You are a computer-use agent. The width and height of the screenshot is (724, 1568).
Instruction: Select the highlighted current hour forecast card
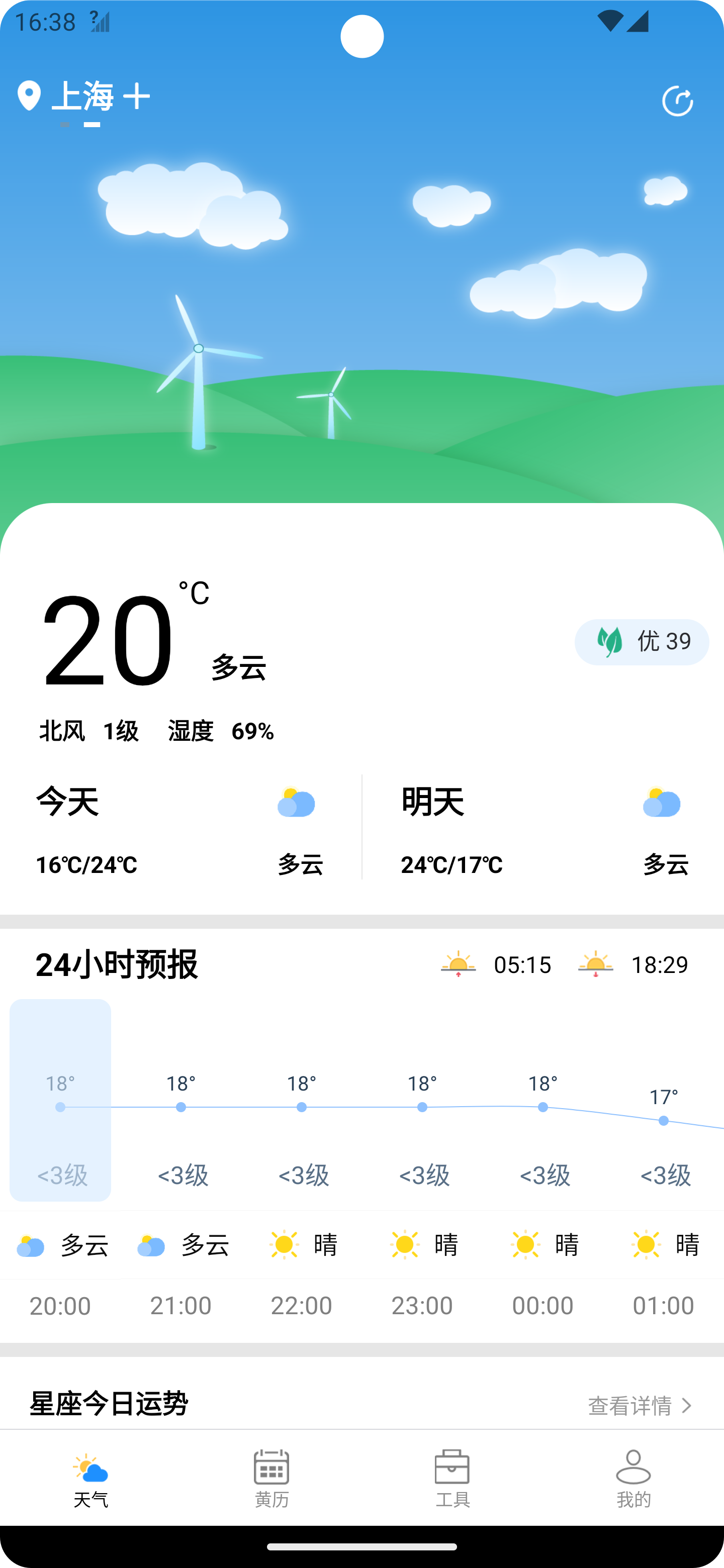(60, 1102)
